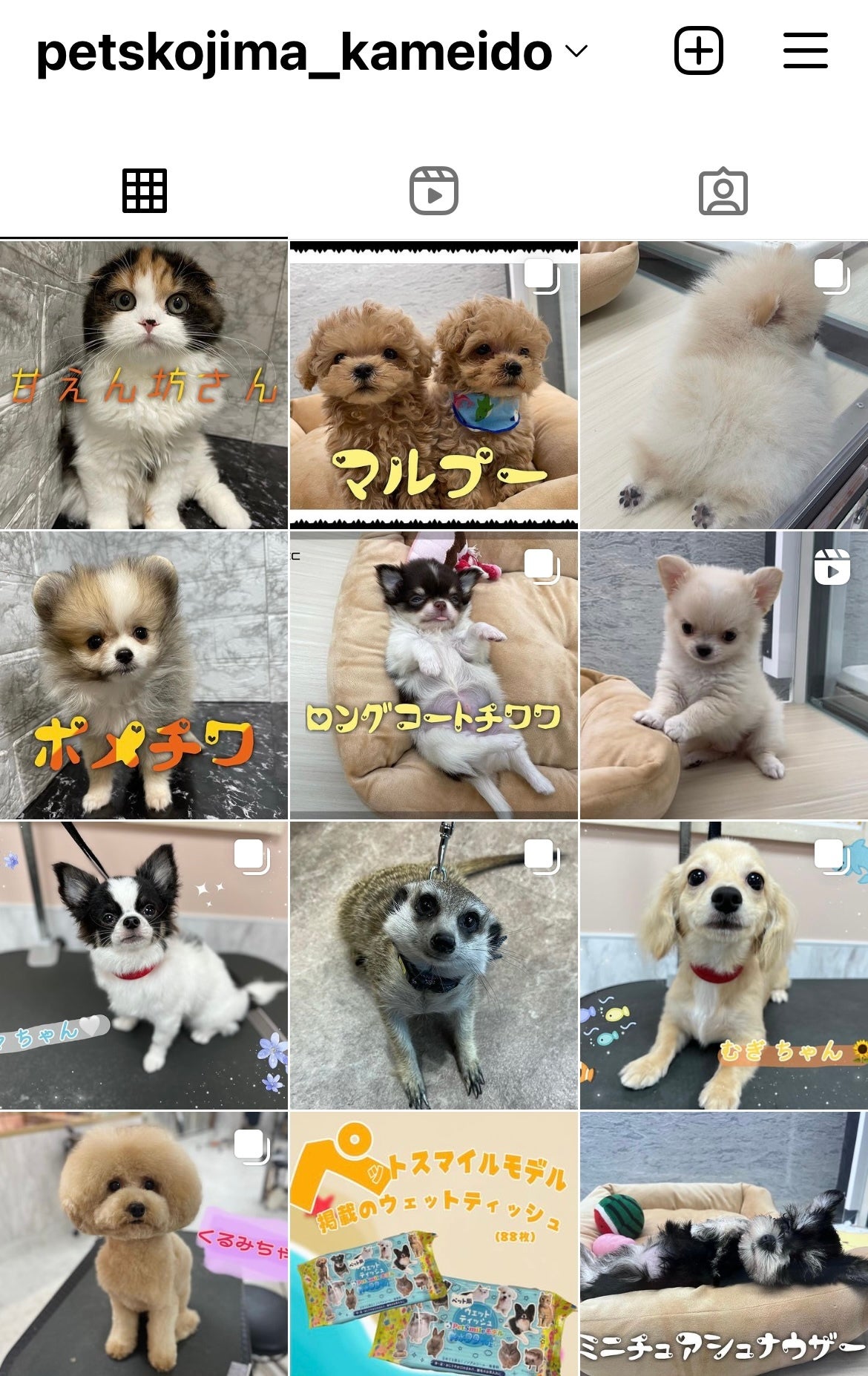Screen dimensions: 868x1376
Task: Open the ロングコートチワワ post
Action: point(433,675)
